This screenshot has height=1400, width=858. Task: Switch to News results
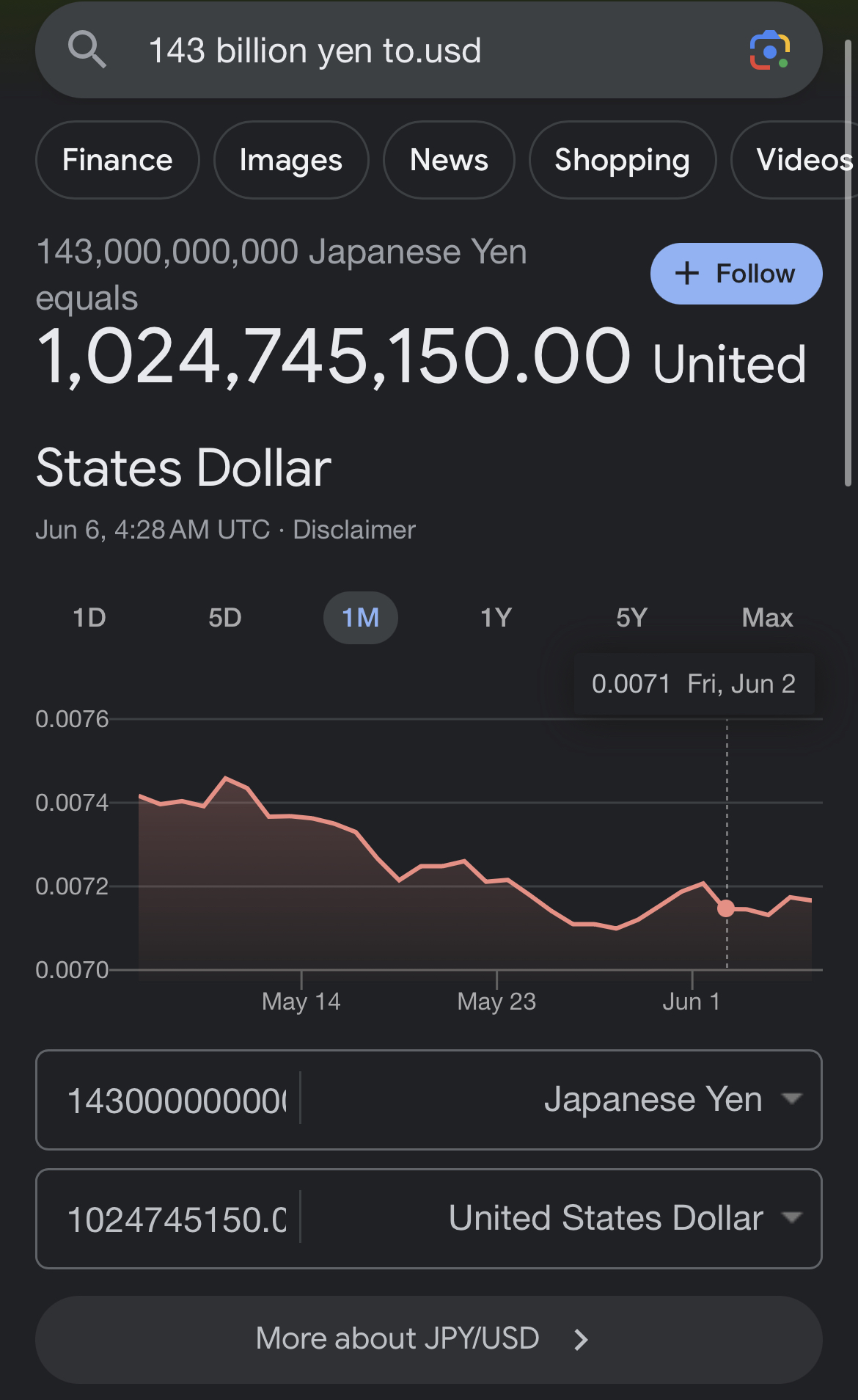click(x=449, y=160)
